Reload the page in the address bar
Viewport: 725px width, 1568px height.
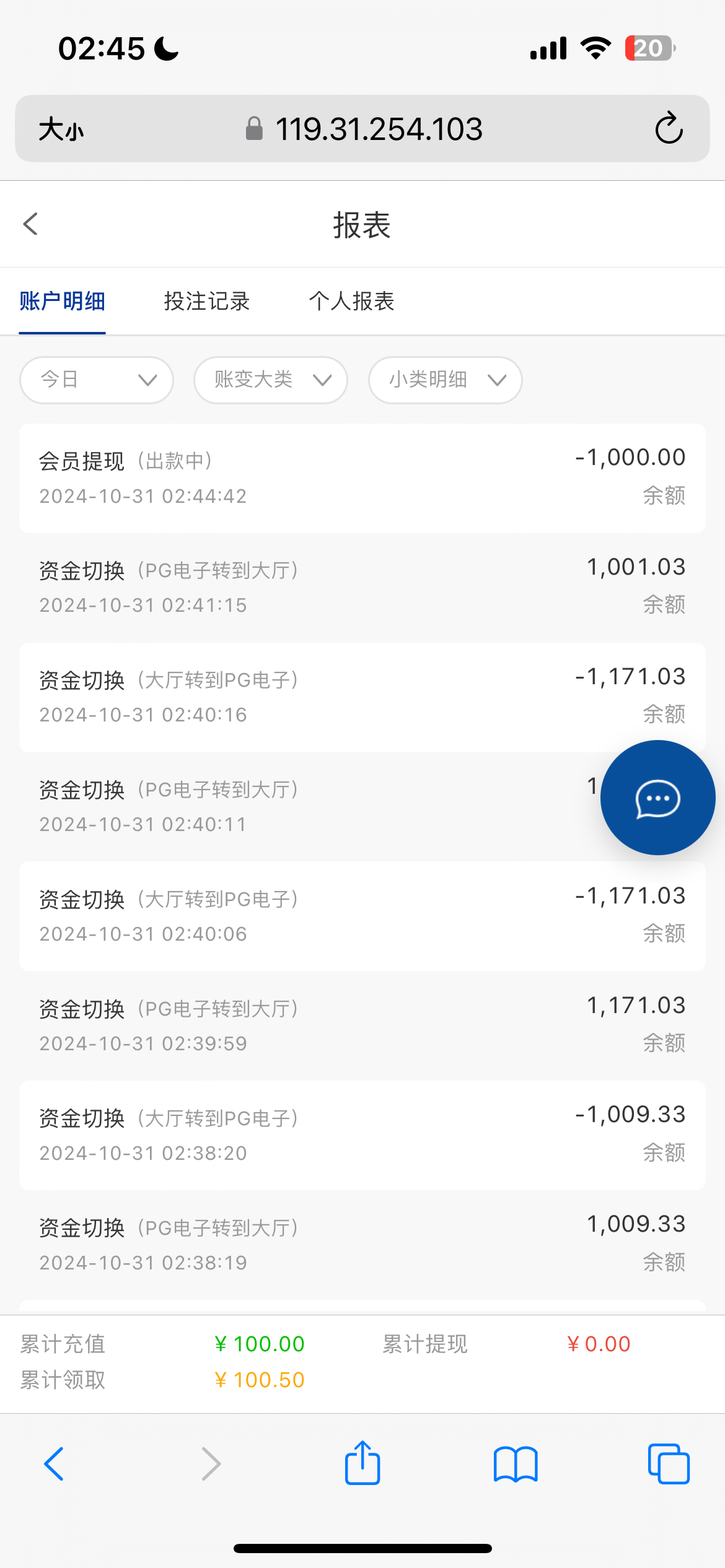(669, 129)
